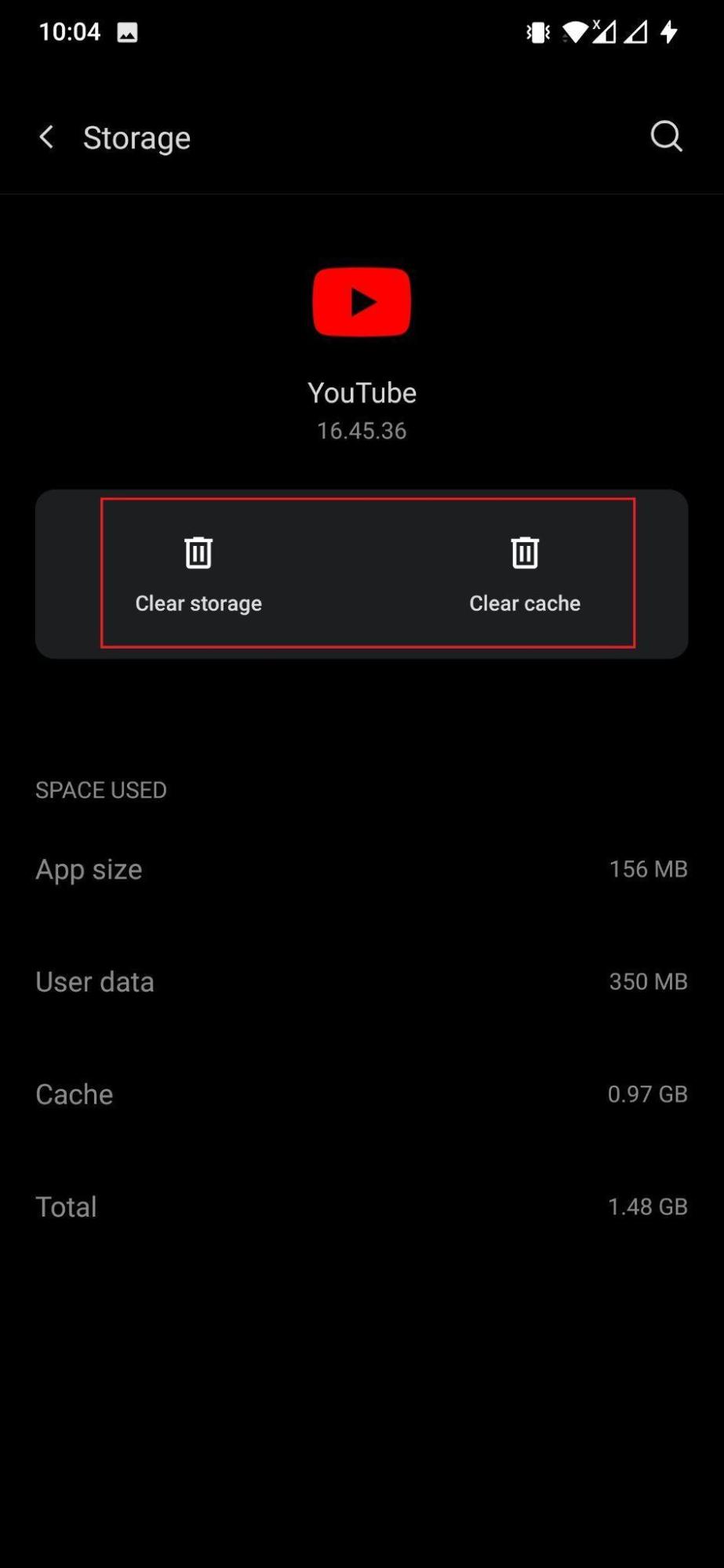Tap Clear storage for YouTube
This screenshot has height=1568, width=724.
pos(198,575)
